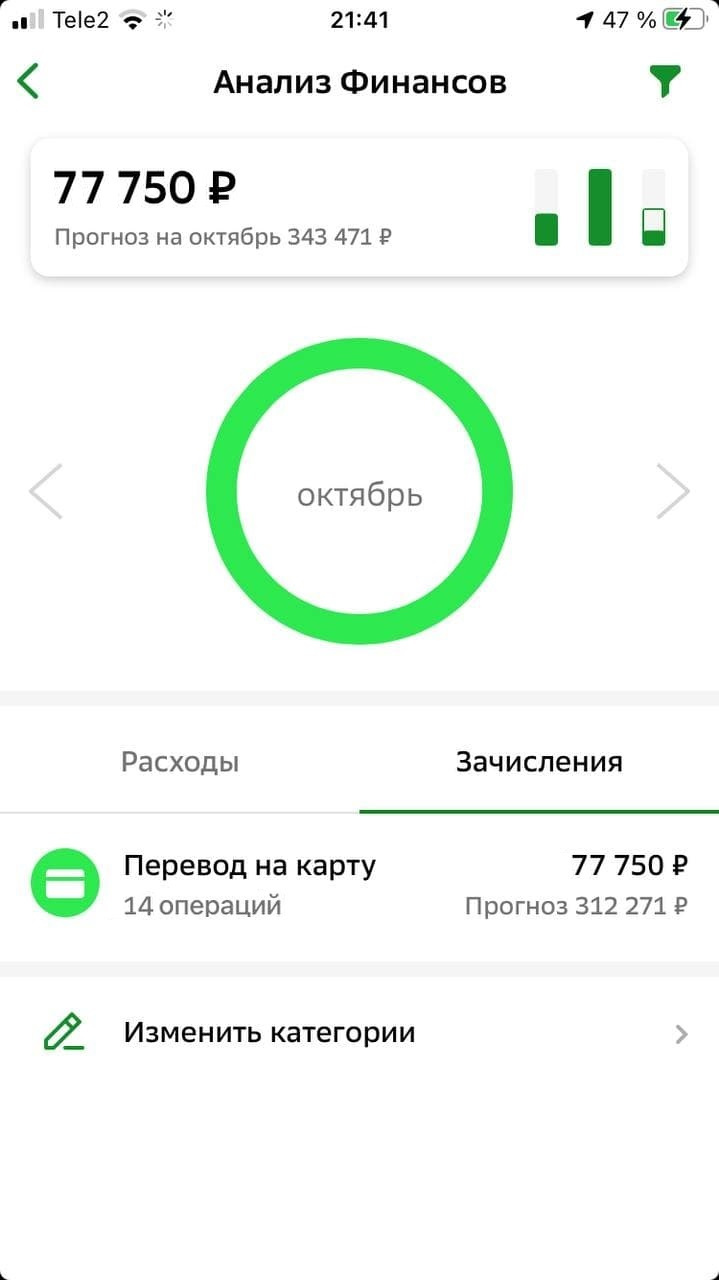Viewport: 719px width, 1280px height.
Task: Go back from Анализ Финансов
Action: [29, 81]
